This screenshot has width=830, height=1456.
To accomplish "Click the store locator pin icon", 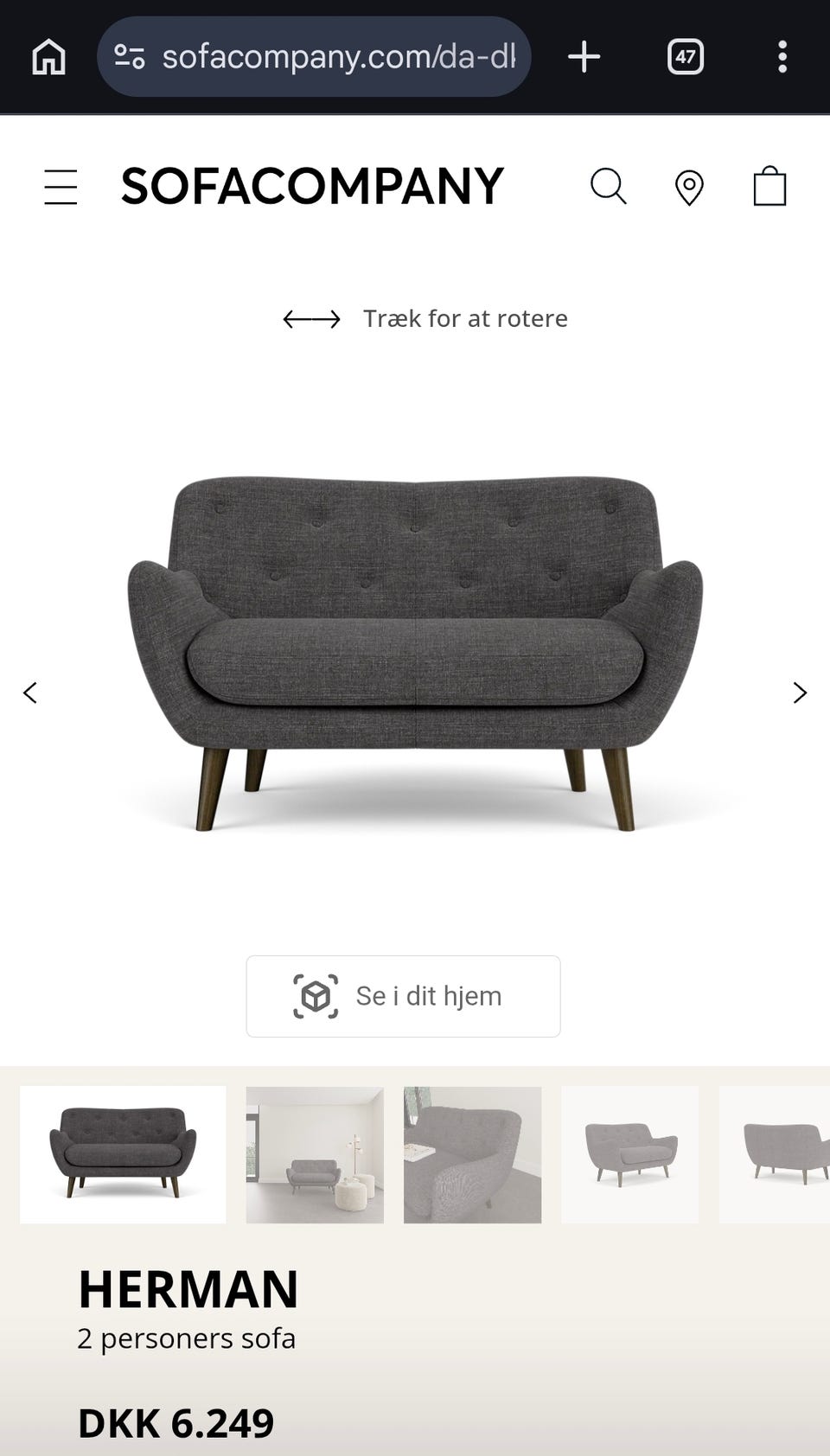I will [689, 186].
